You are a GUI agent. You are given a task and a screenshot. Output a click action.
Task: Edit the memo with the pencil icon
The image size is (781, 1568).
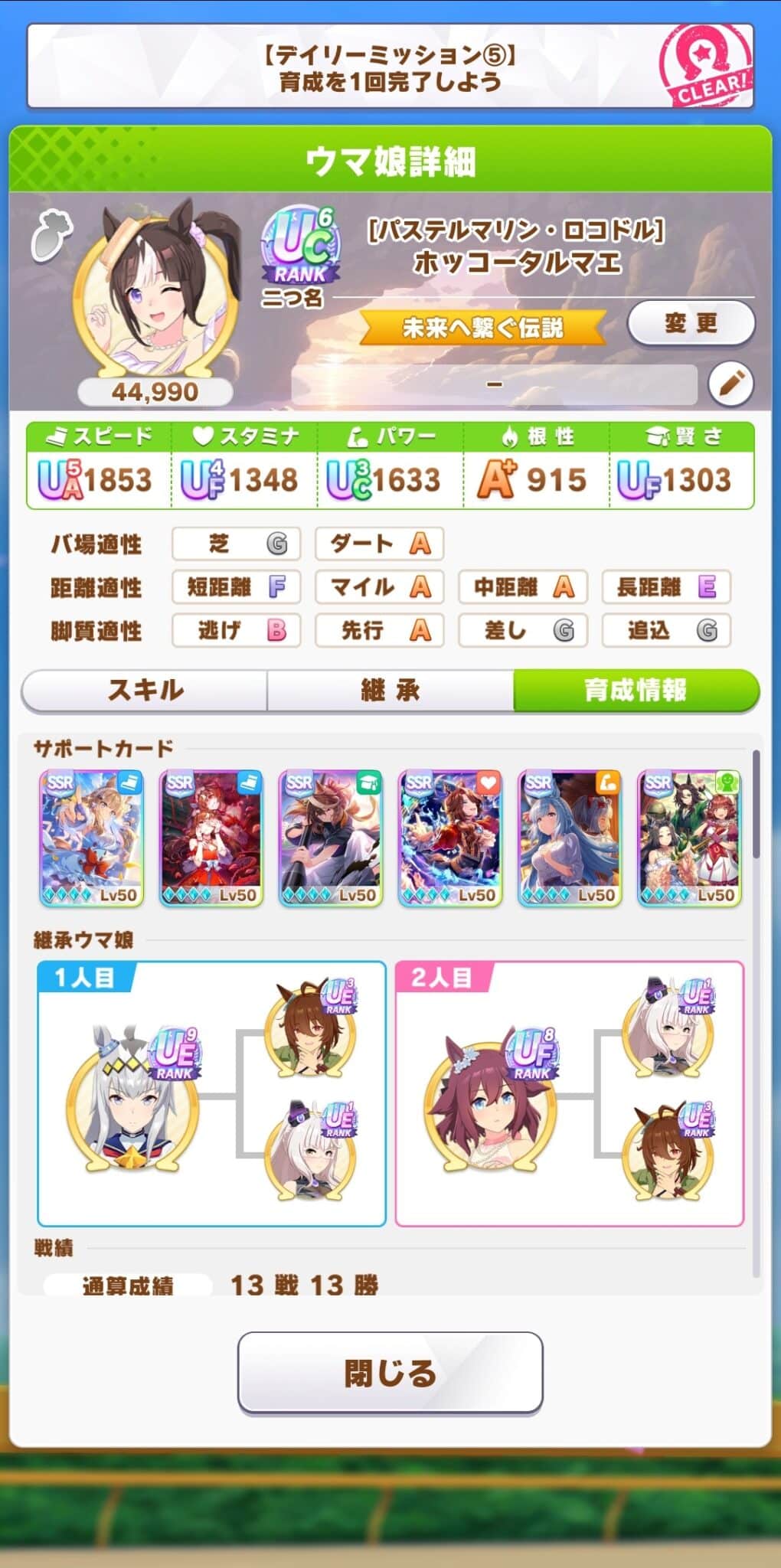point(730,383)
